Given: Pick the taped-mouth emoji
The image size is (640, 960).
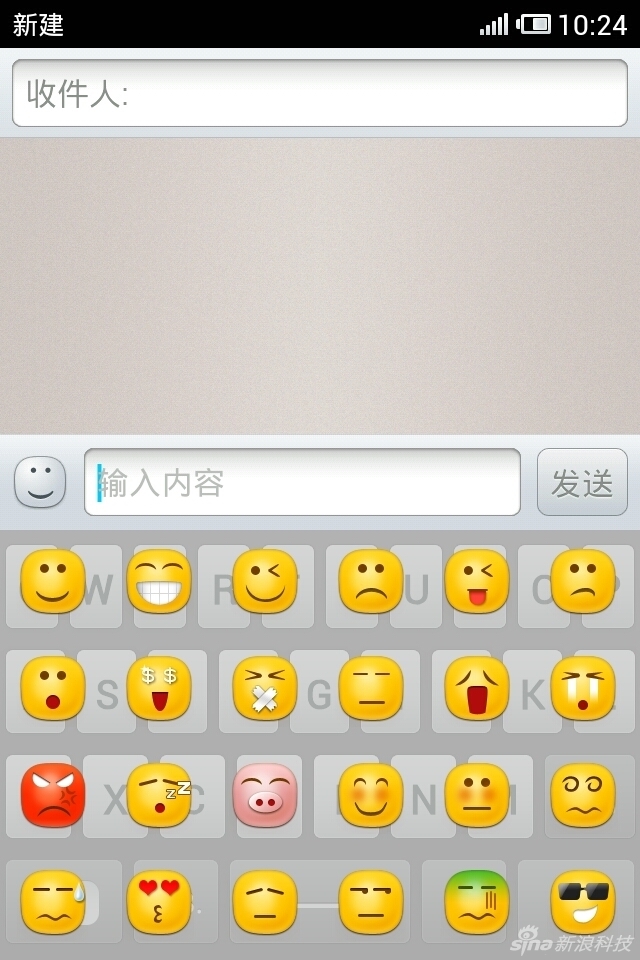Looking at the screenshot, I should coord(265,688).
